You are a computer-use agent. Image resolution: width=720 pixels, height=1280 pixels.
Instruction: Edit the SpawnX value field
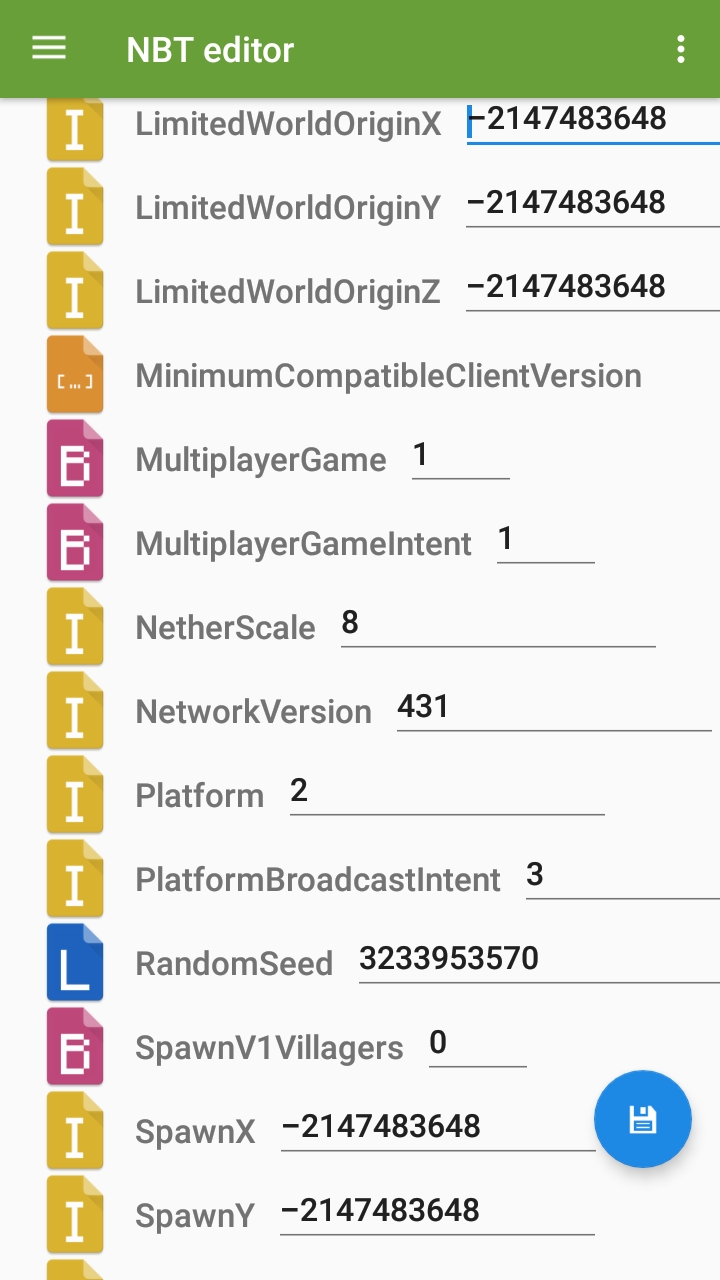click(x=437, y=1129)
